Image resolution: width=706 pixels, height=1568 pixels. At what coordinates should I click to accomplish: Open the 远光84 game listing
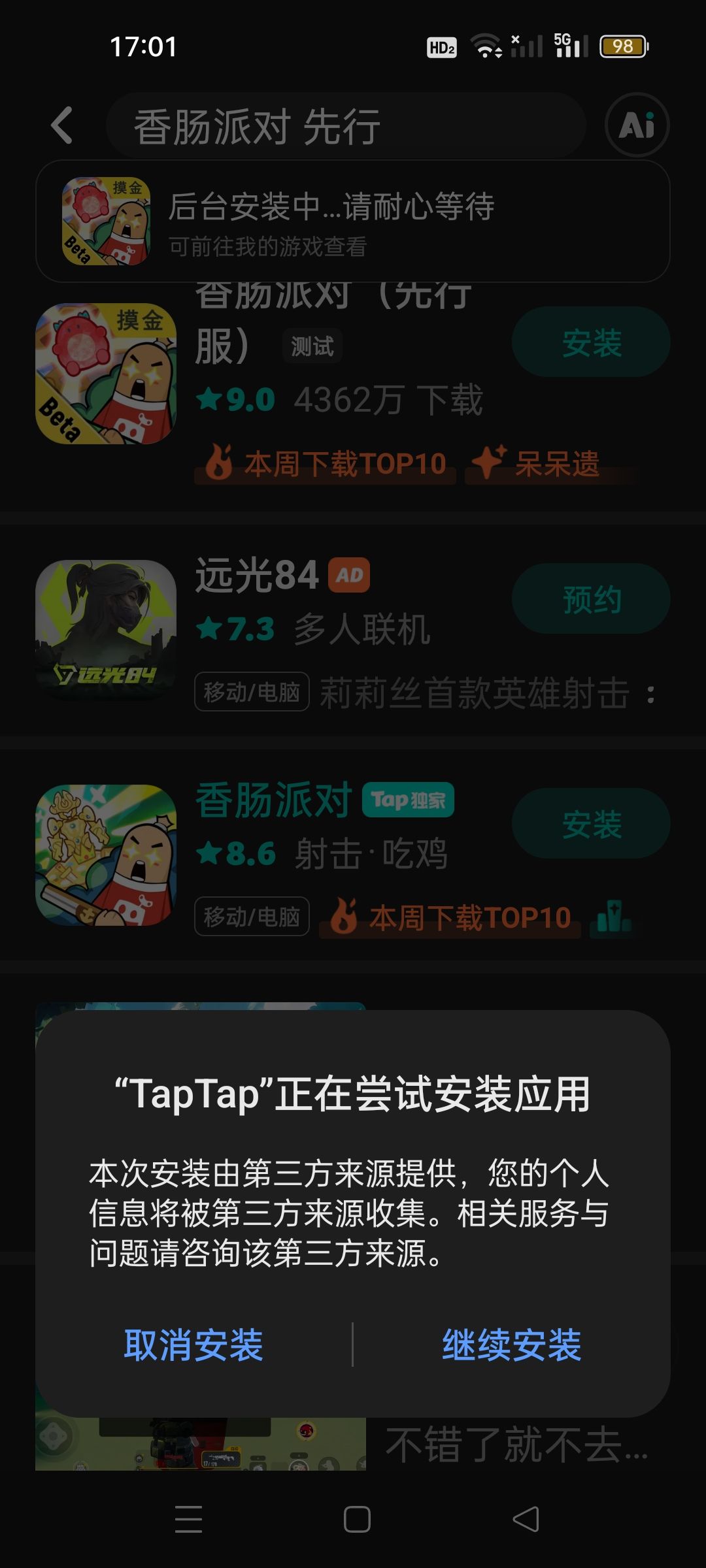click(257, 576)
